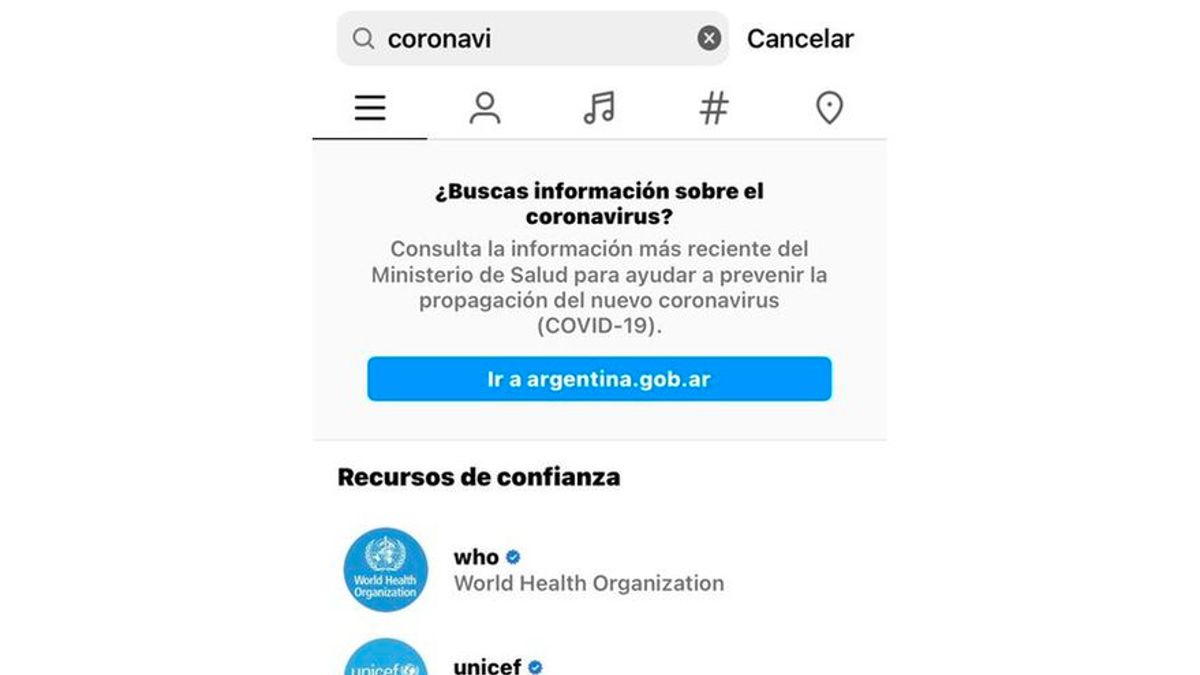This screenshot has width=1200, height=675.
Task: Open the who World Health Organization profile
Action: pos(560,570)
